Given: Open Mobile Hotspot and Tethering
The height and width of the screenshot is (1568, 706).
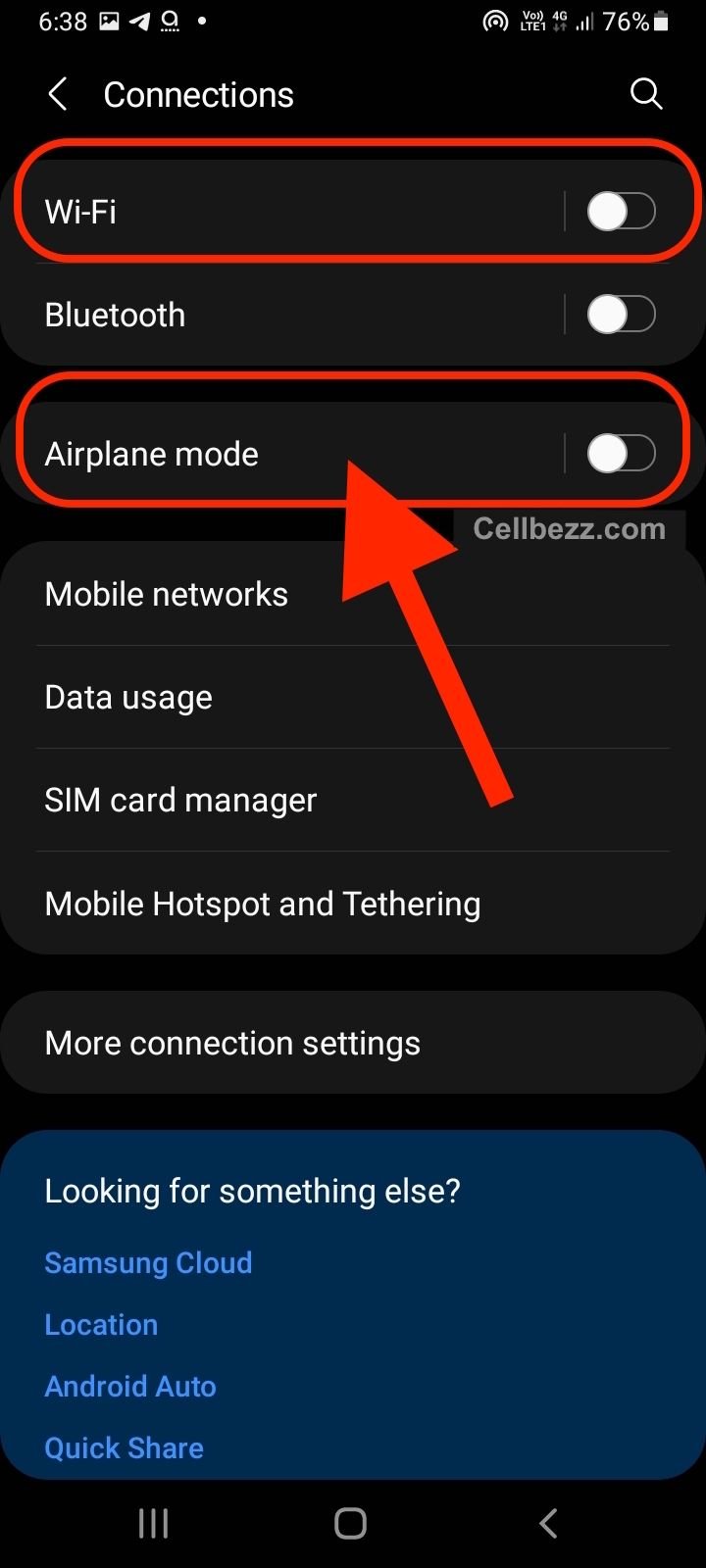Looking at the screenshot, I should (x=353, y=904).
